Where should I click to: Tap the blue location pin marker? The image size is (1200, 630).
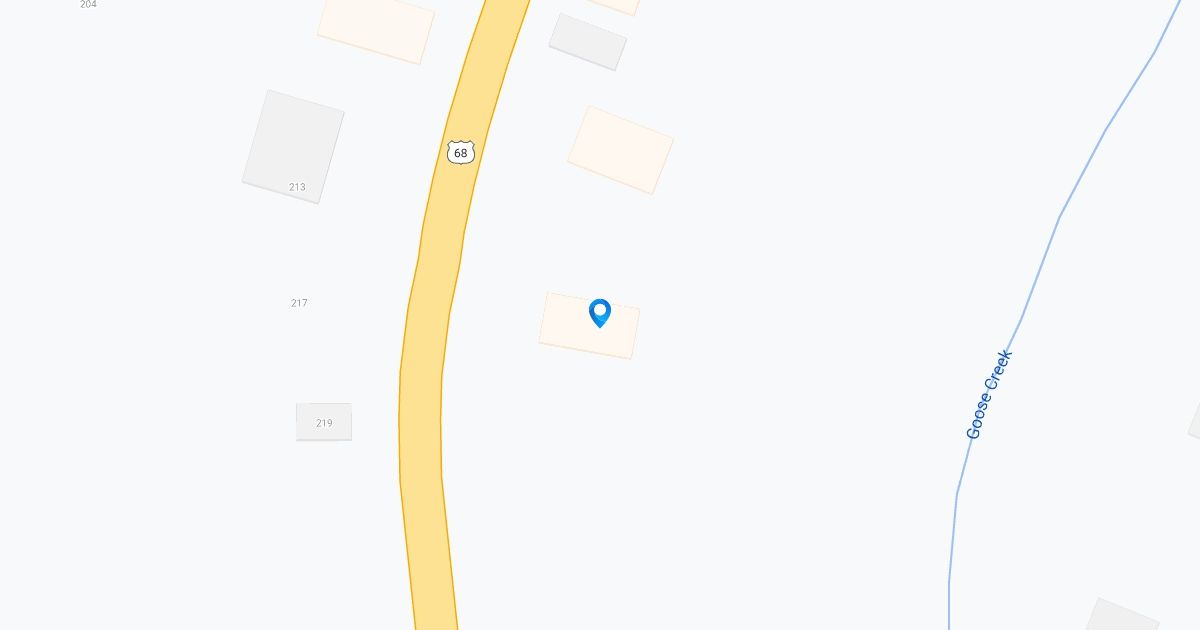coord(600,312)
